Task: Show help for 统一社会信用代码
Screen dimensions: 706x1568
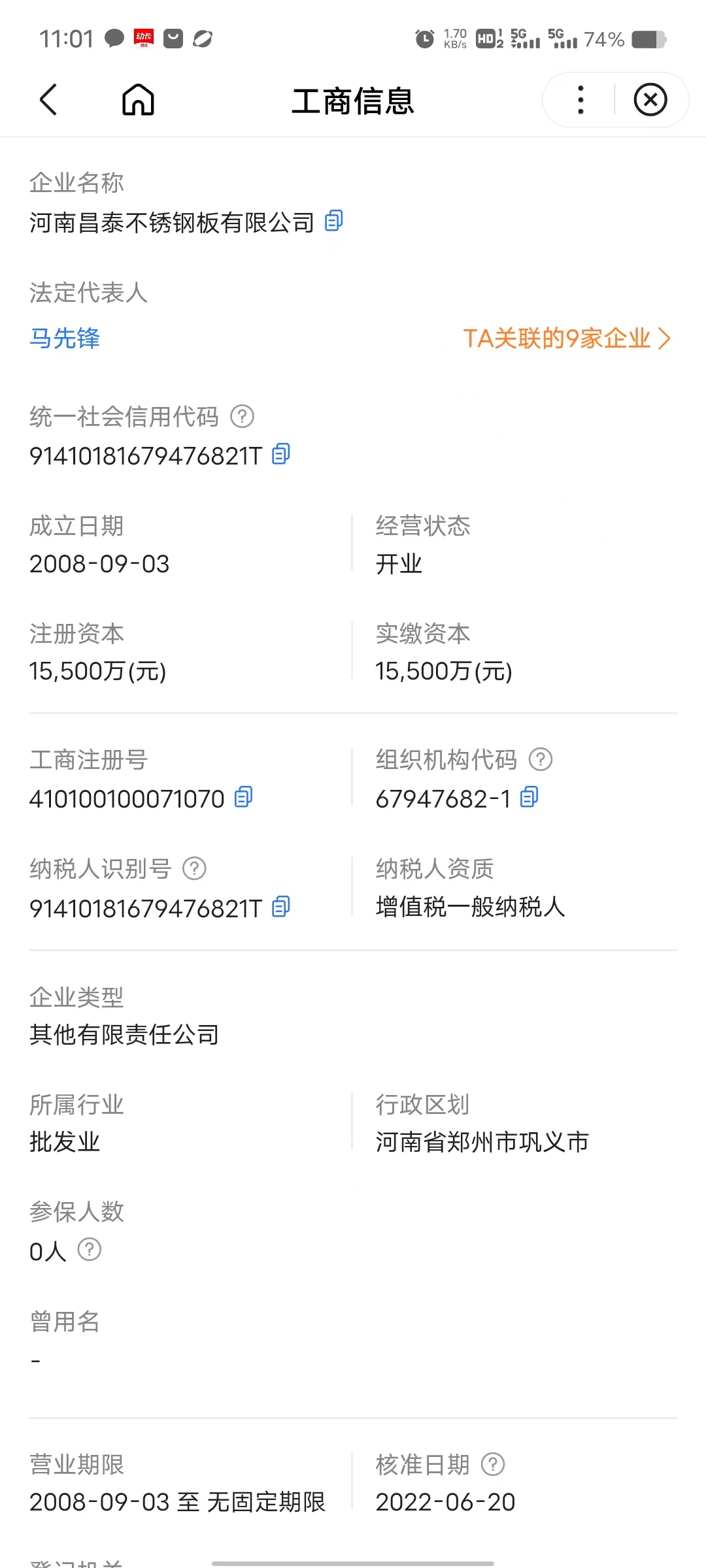Action: coord(242,416)
